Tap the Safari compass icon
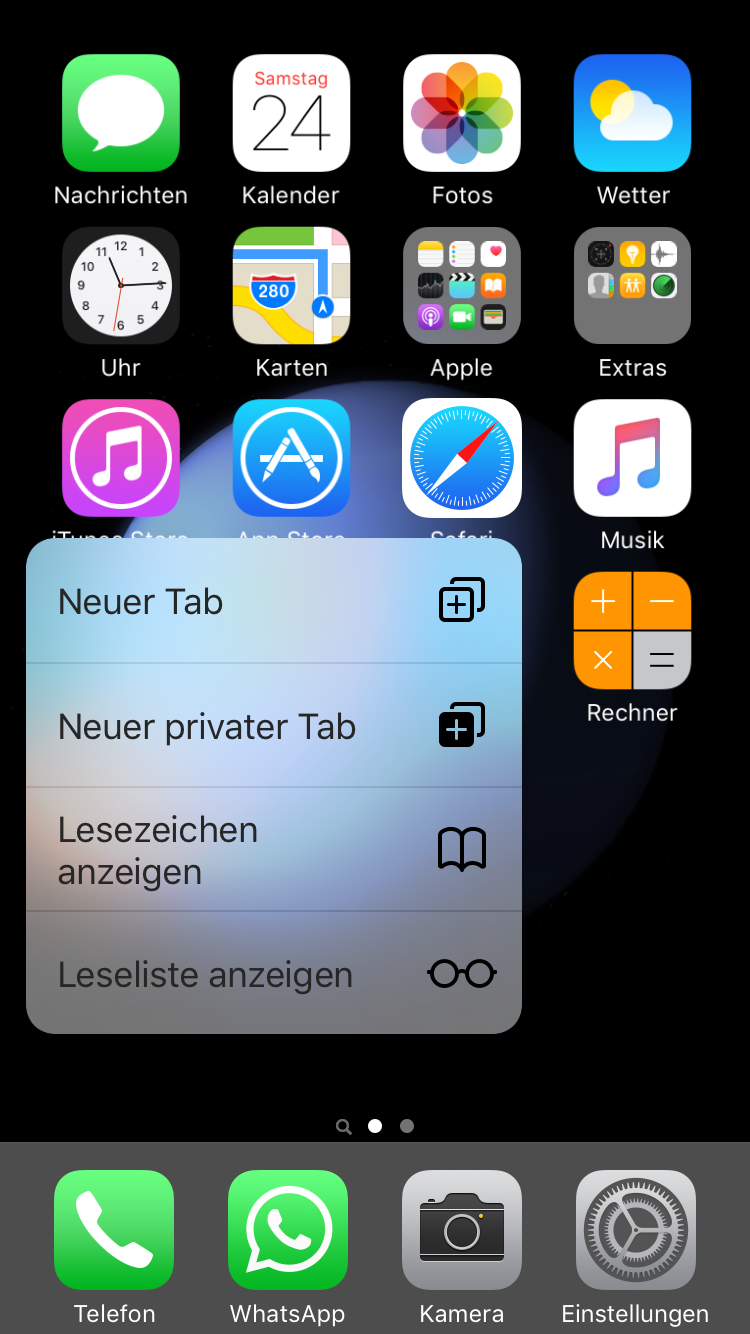 click(462, 458)
